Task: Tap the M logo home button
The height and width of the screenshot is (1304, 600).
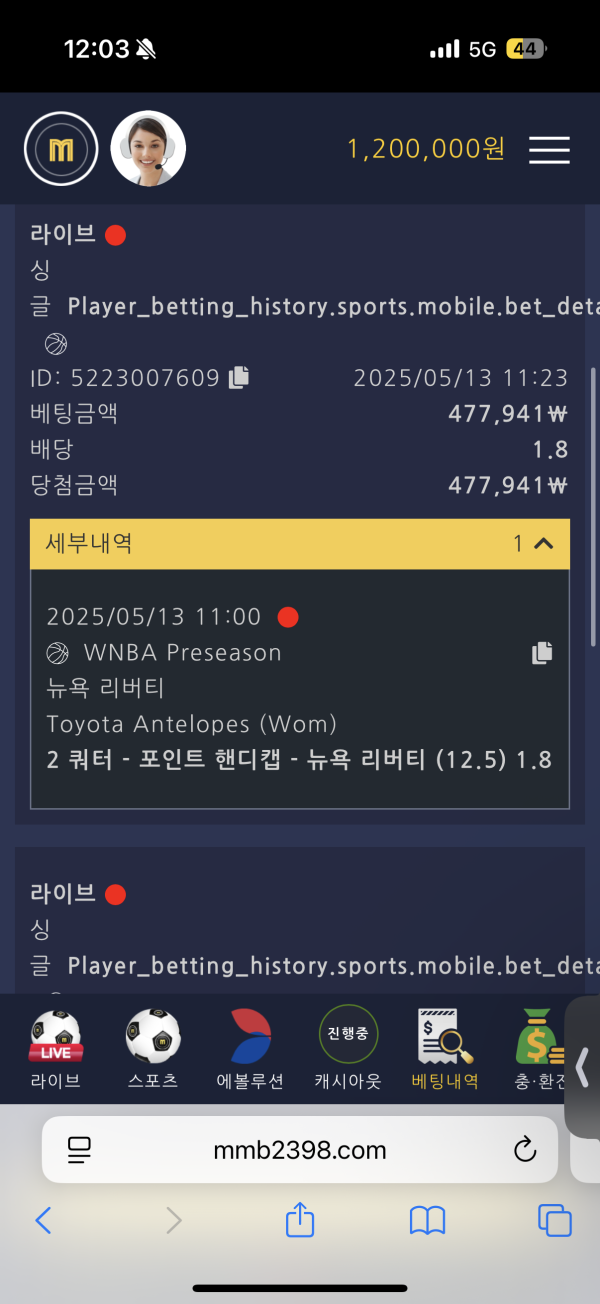Action: tap(61, 150)
